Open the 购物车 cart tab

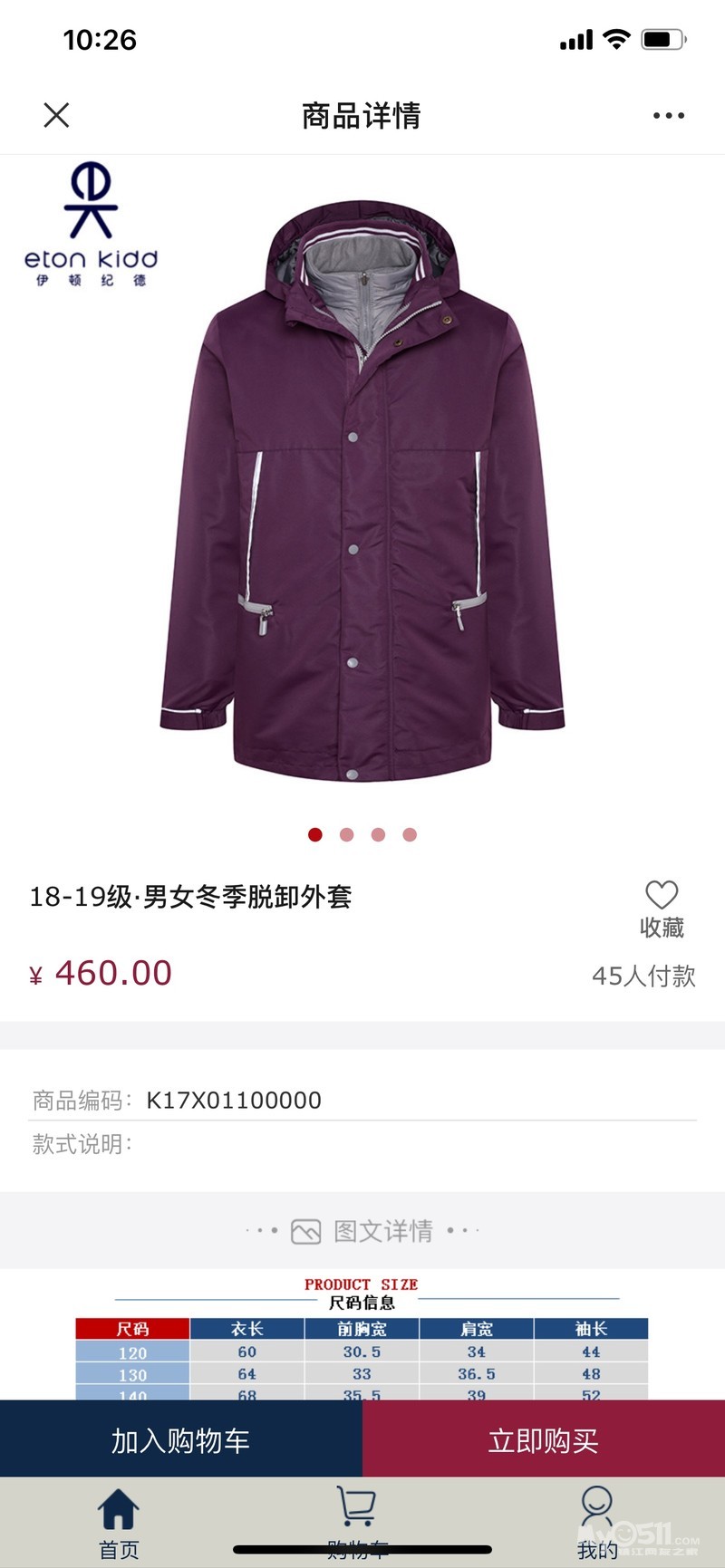[x=357, y=1522]
